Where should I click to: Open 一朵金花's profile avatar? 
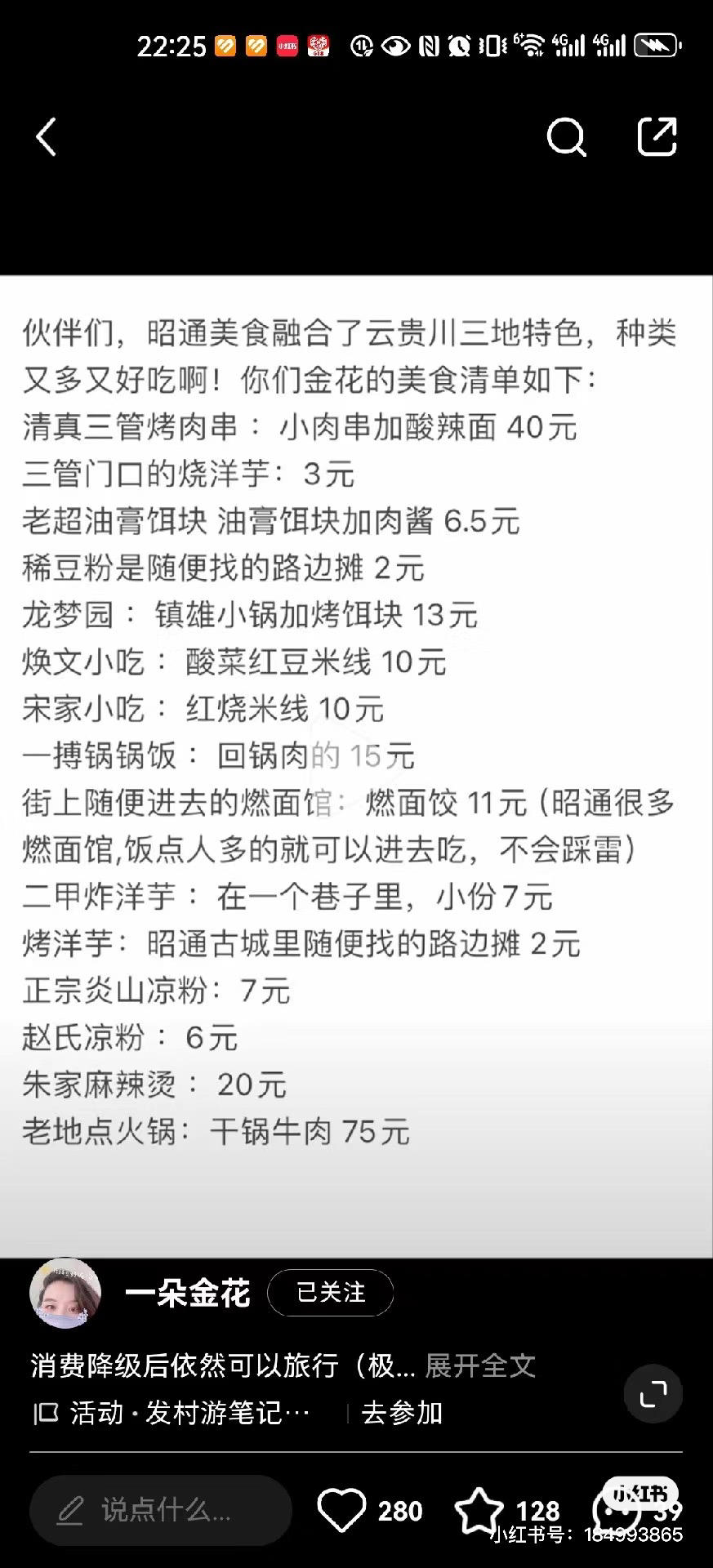[x=65, y=1293]
